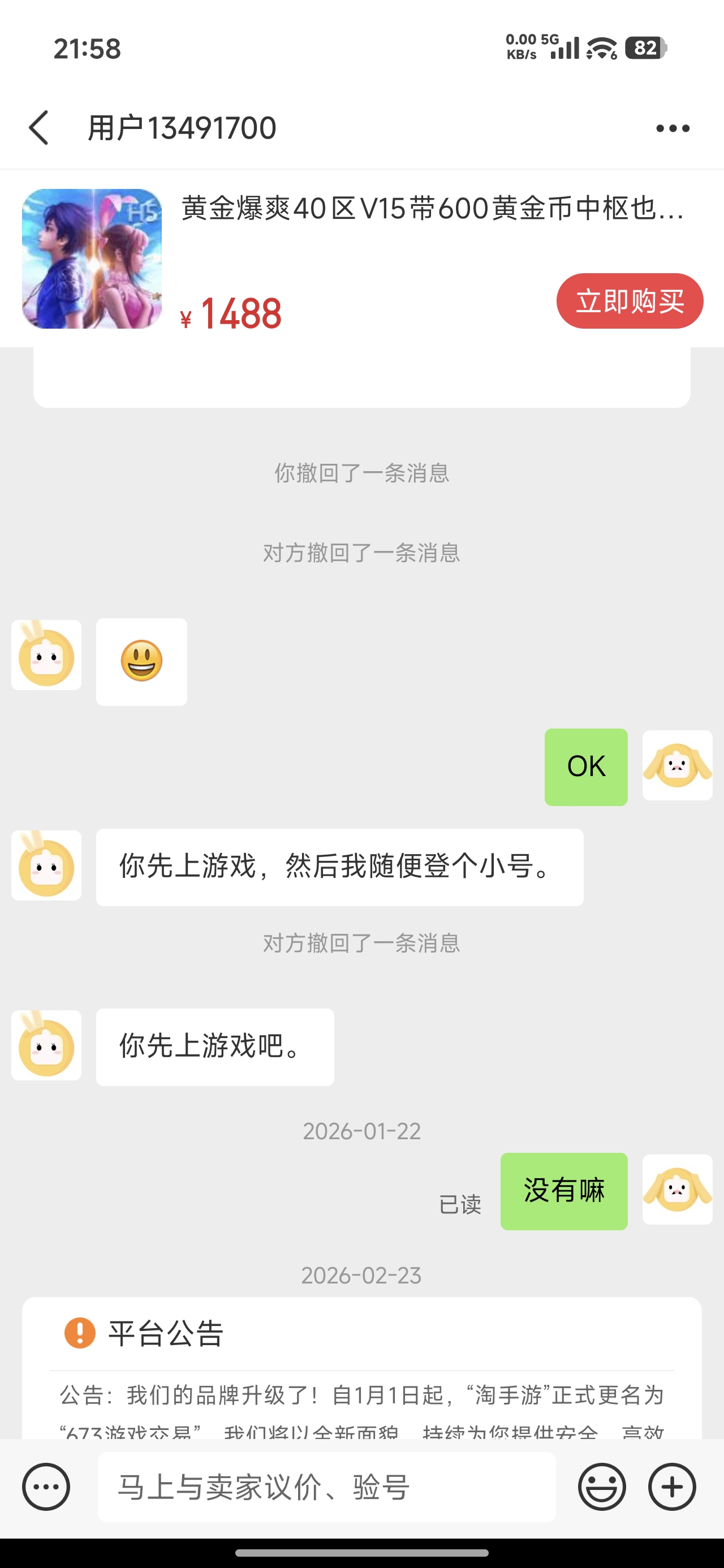Go back from the chat with 用户13491700

(39, 128)
